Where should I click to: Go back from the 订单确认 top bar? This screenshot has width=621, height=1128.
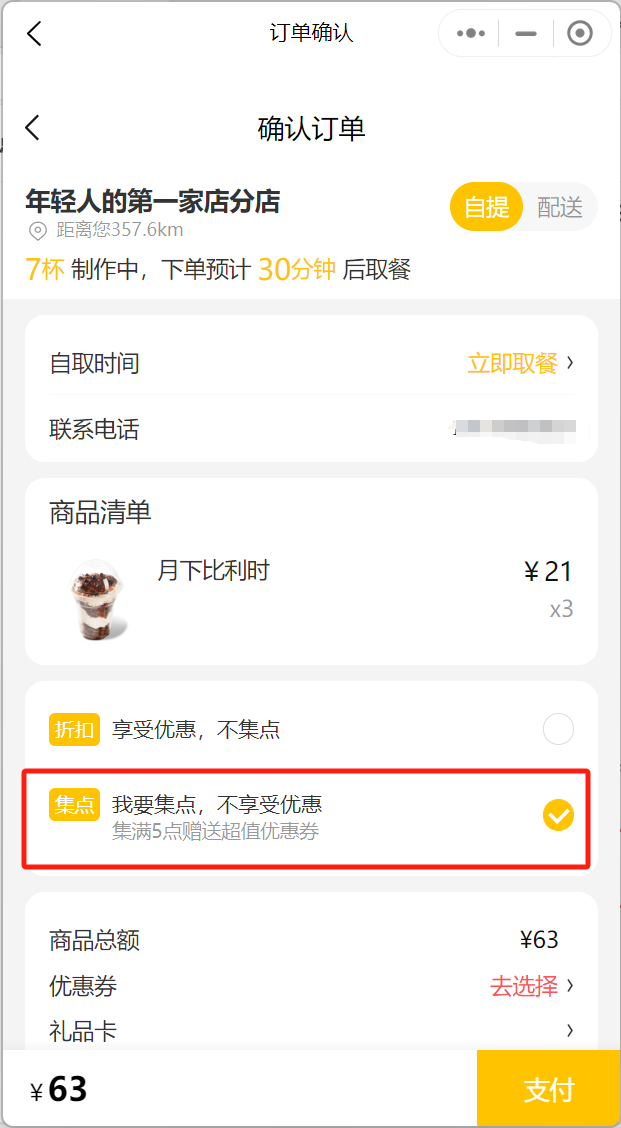point(34,33)
